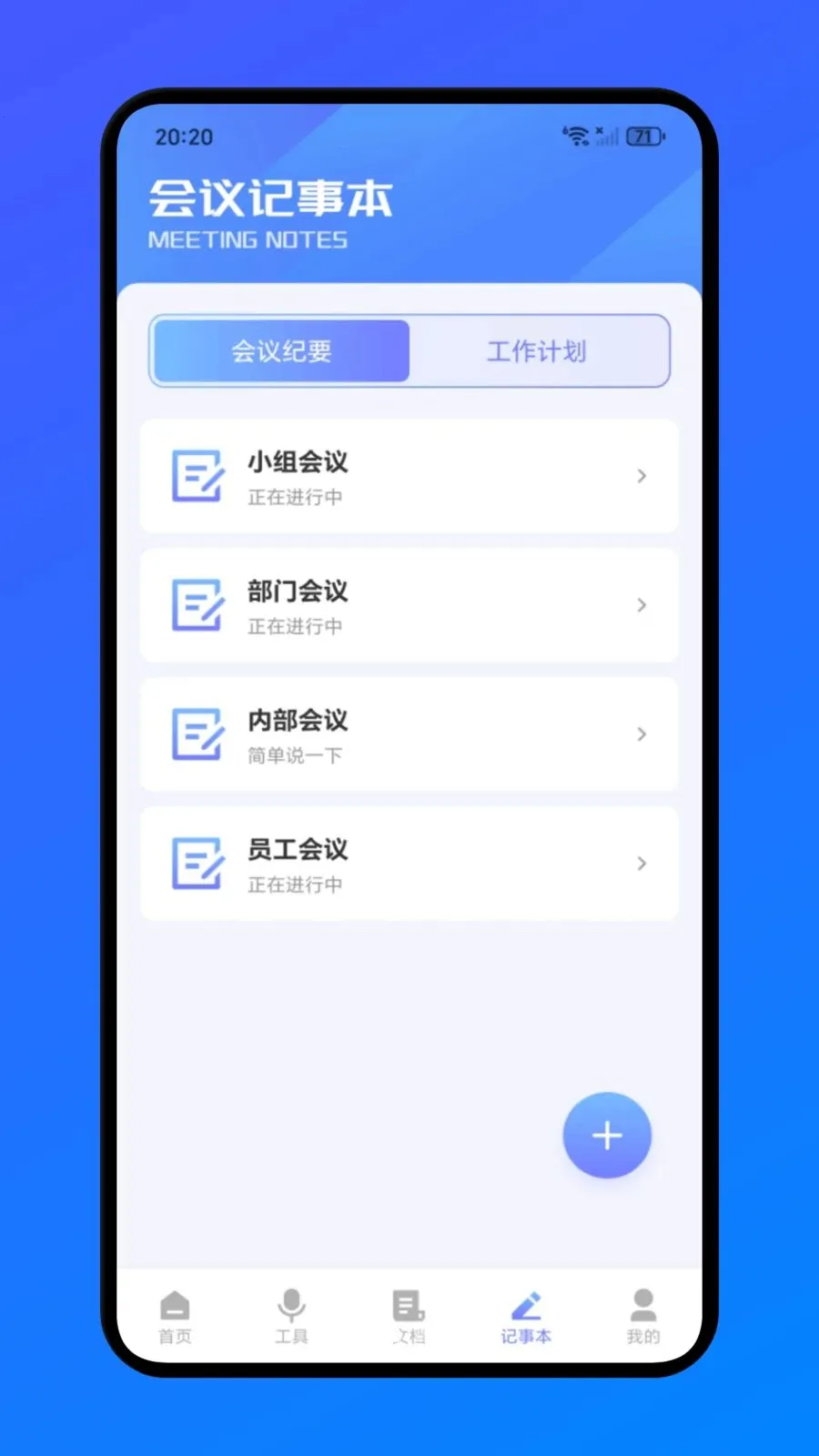Open the 内部会议 note
Image resolution: width=819 pixels, height=1456 pixels.
point(409,734)
